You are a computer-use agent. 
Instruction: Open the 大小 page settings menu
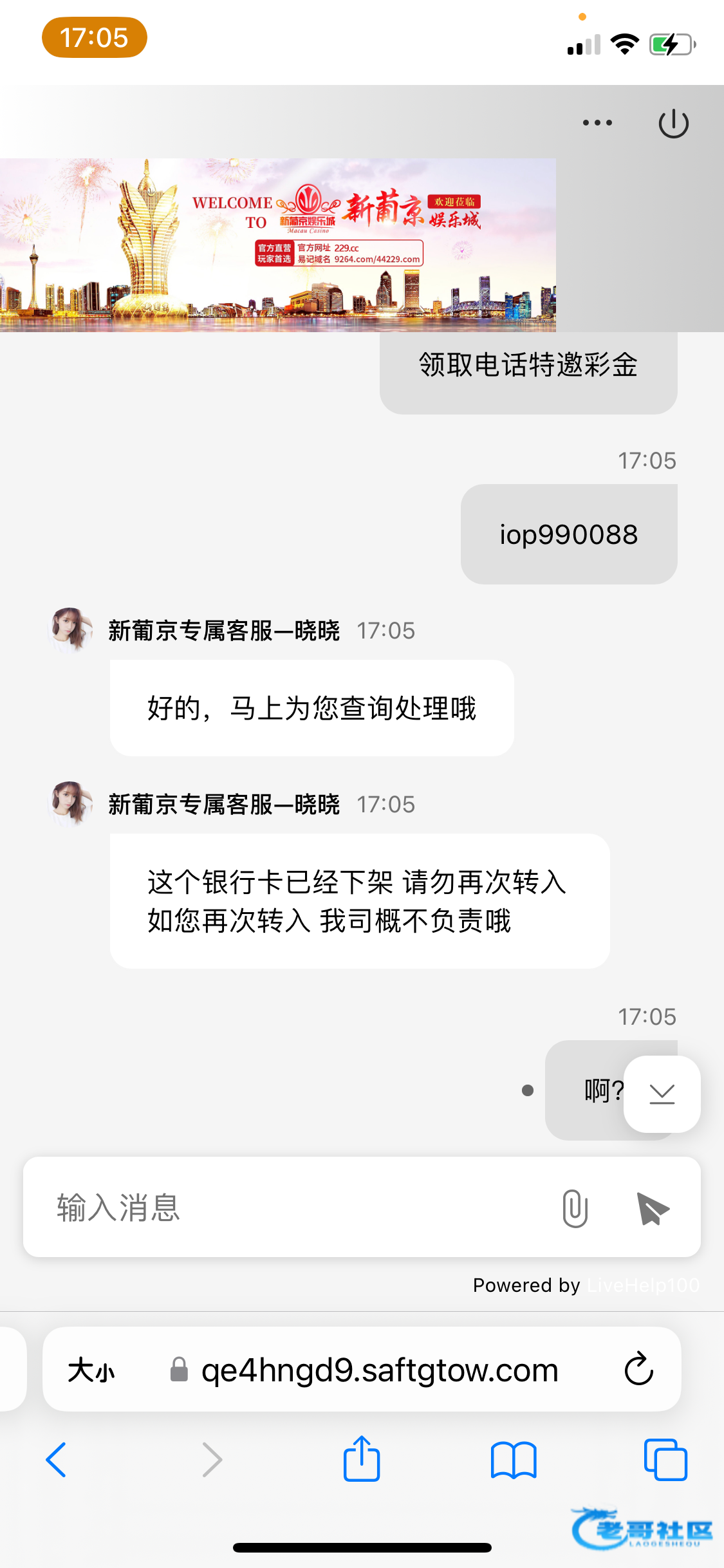[91, 1370]
